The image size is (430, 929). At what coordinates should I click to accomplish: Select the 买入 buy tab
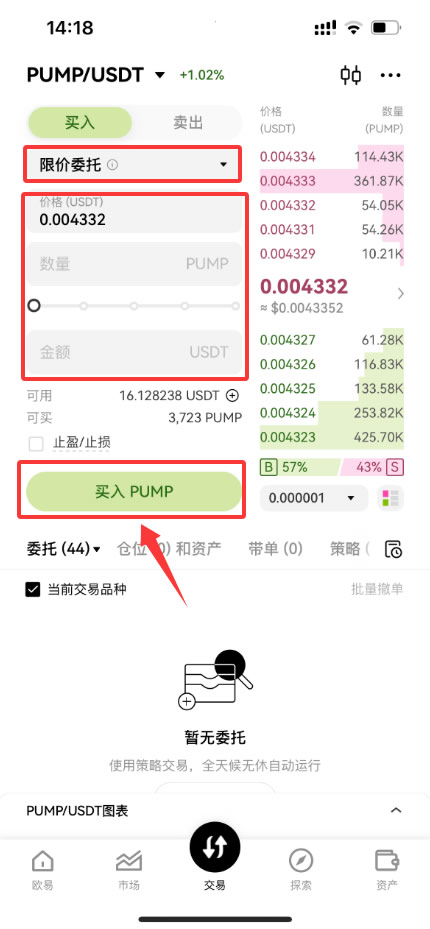tap(80, 123)
